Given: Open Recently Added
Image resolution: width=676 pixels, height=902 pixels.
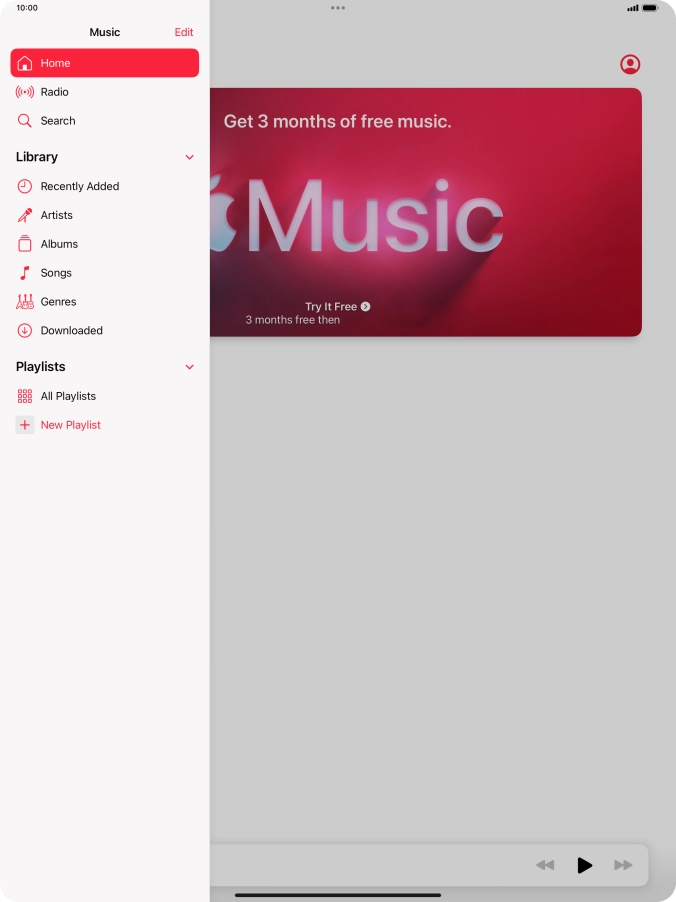Looking at the screenshot, I should coord(79,186).
